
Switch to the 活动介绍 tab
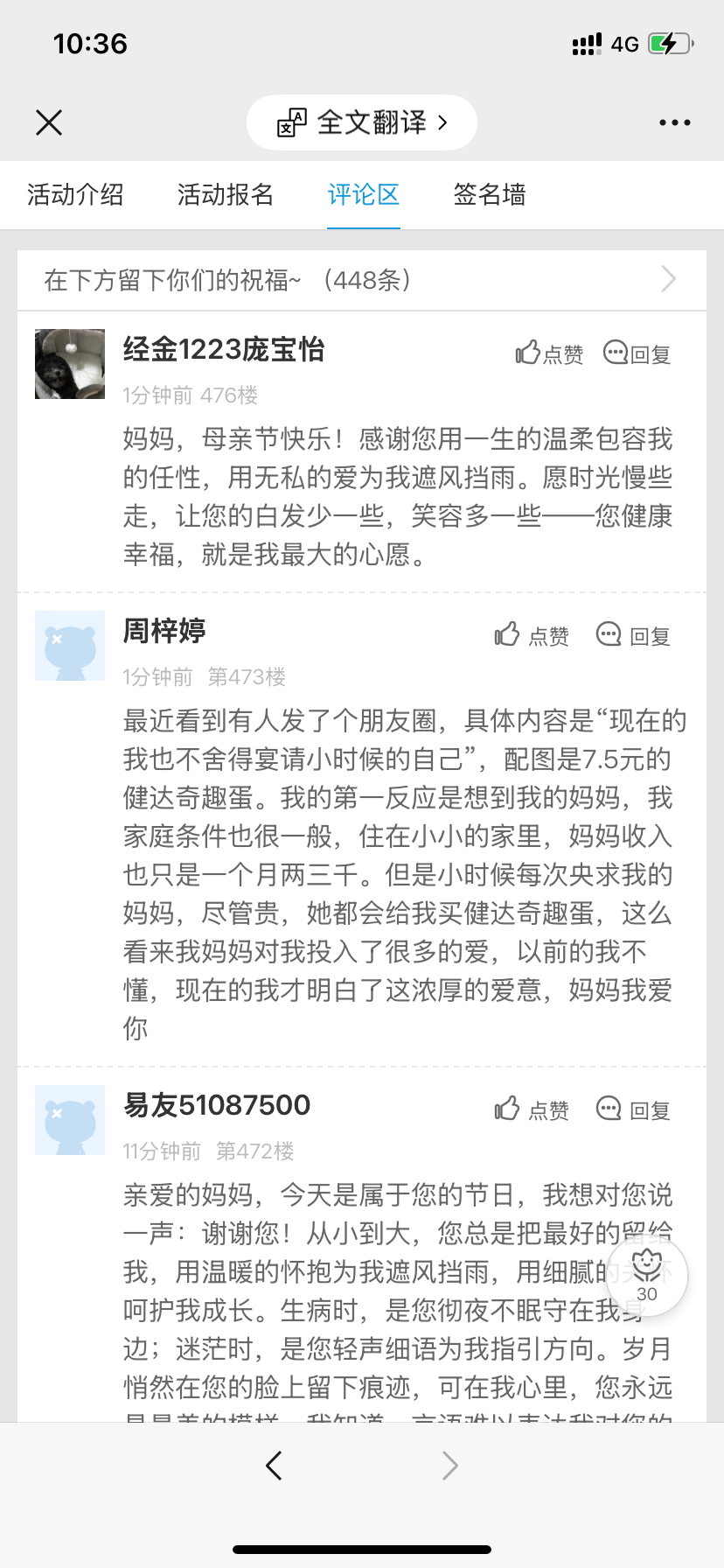pos(75,194)
